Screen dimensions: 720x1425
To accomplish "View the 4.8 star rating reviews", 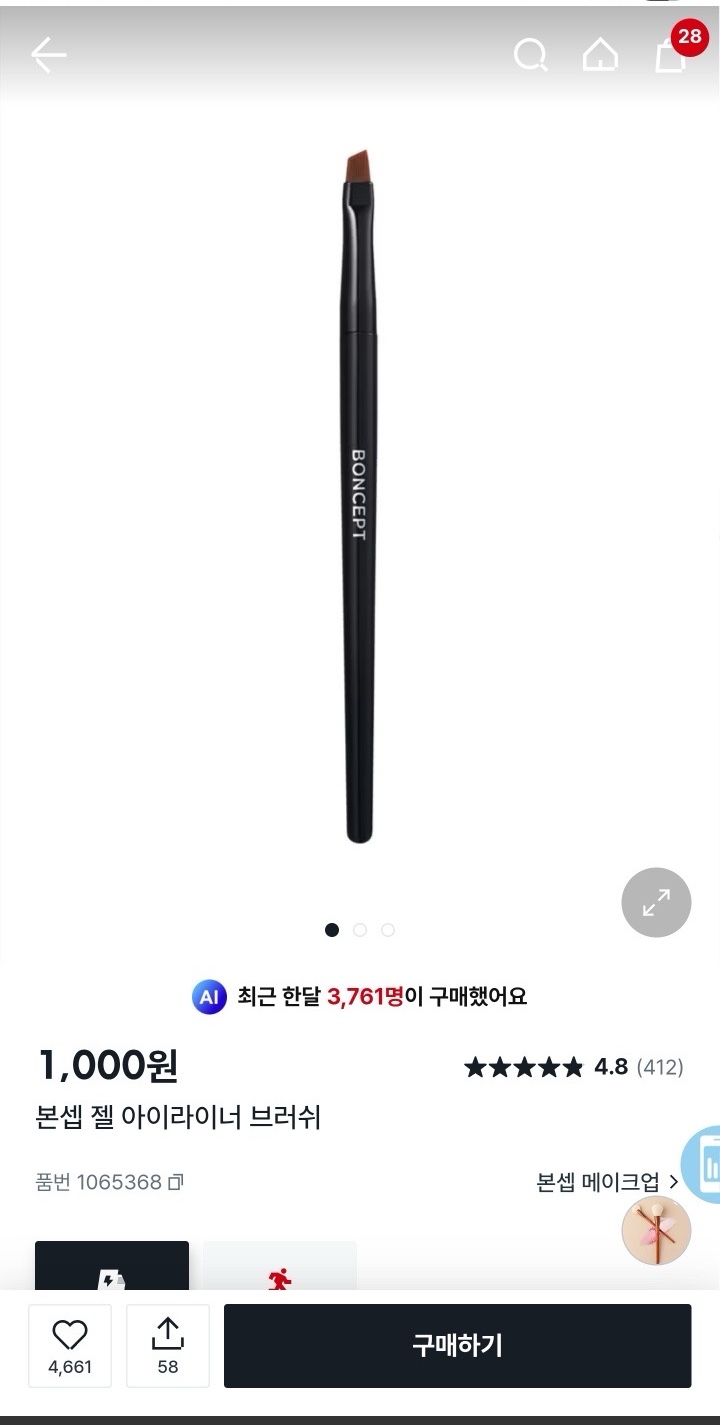I will pos(573,1067).
